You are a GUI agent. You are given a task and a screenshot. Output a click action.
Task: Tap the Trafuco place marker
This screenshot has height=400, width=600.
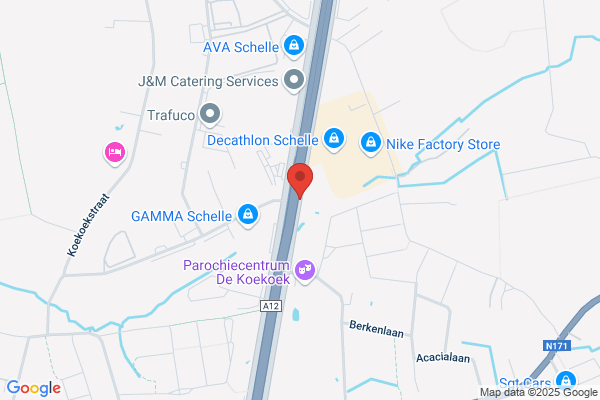click(x=210, y=114)
